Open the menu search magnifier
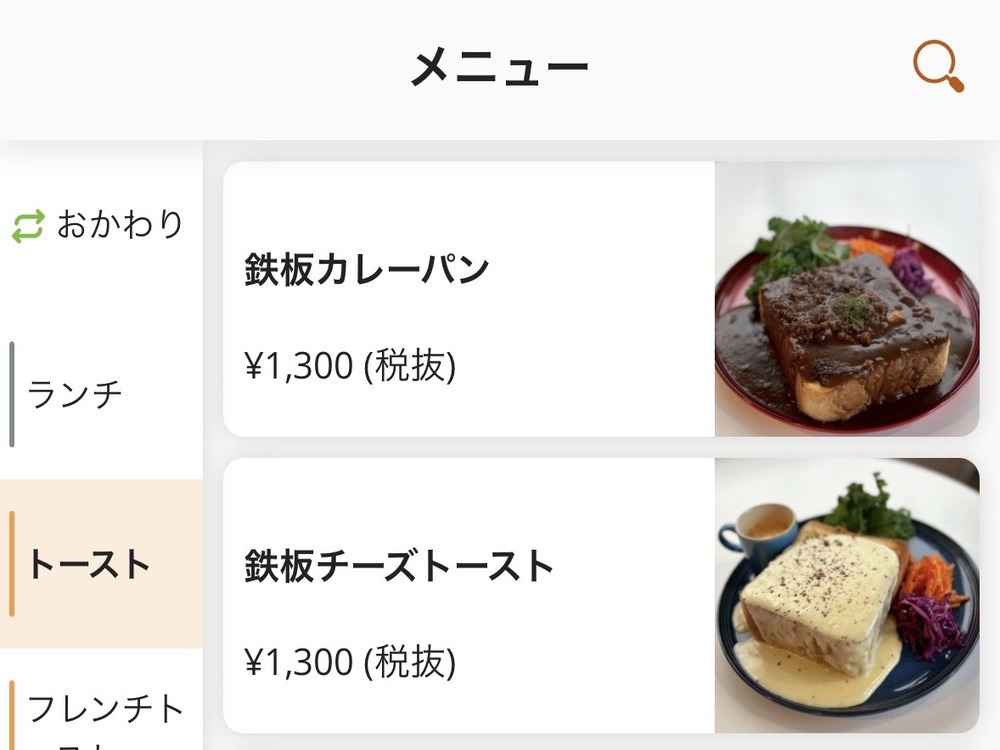The width and height of the screenshot is (1000, 750). (938, 68)
